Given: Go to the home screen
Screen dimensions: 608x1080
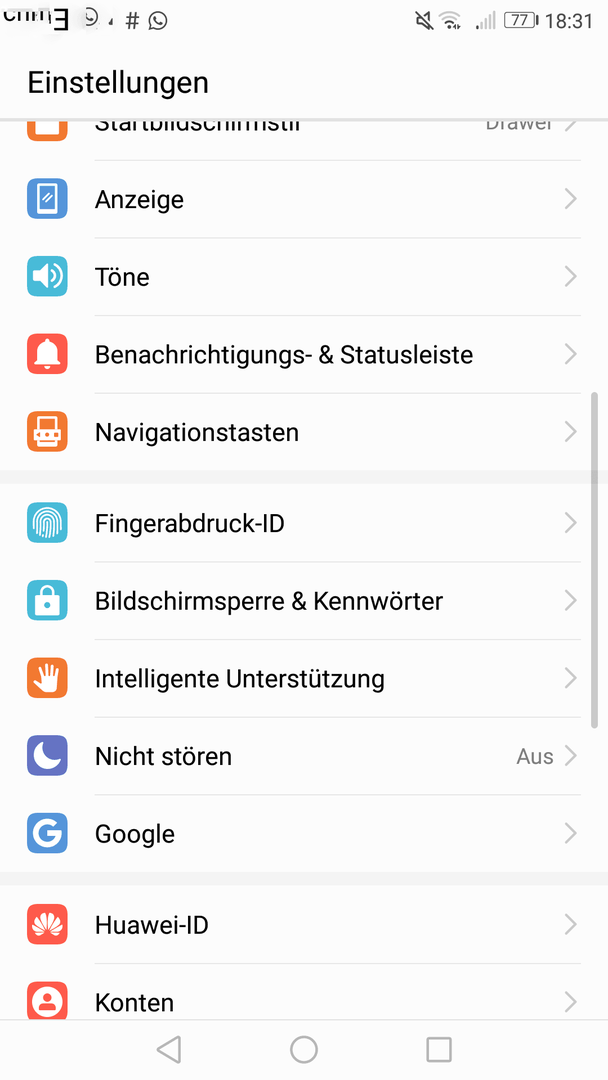Looking at the screenshot, I should tap(304, 1050).
